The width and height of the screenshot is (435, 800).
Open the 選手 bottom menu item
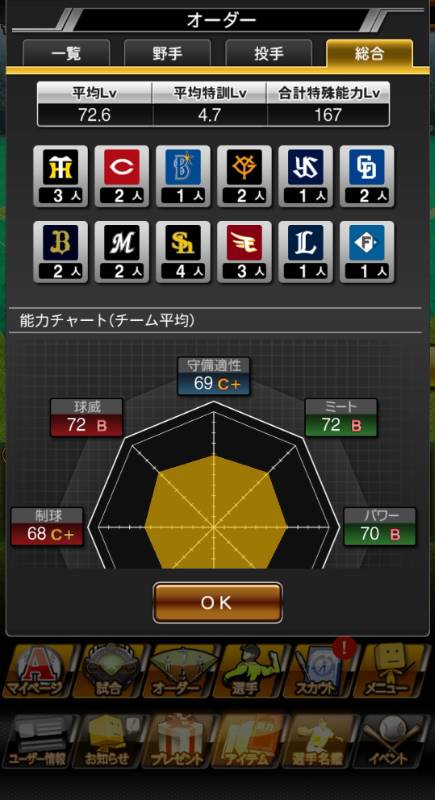point(251,671)
